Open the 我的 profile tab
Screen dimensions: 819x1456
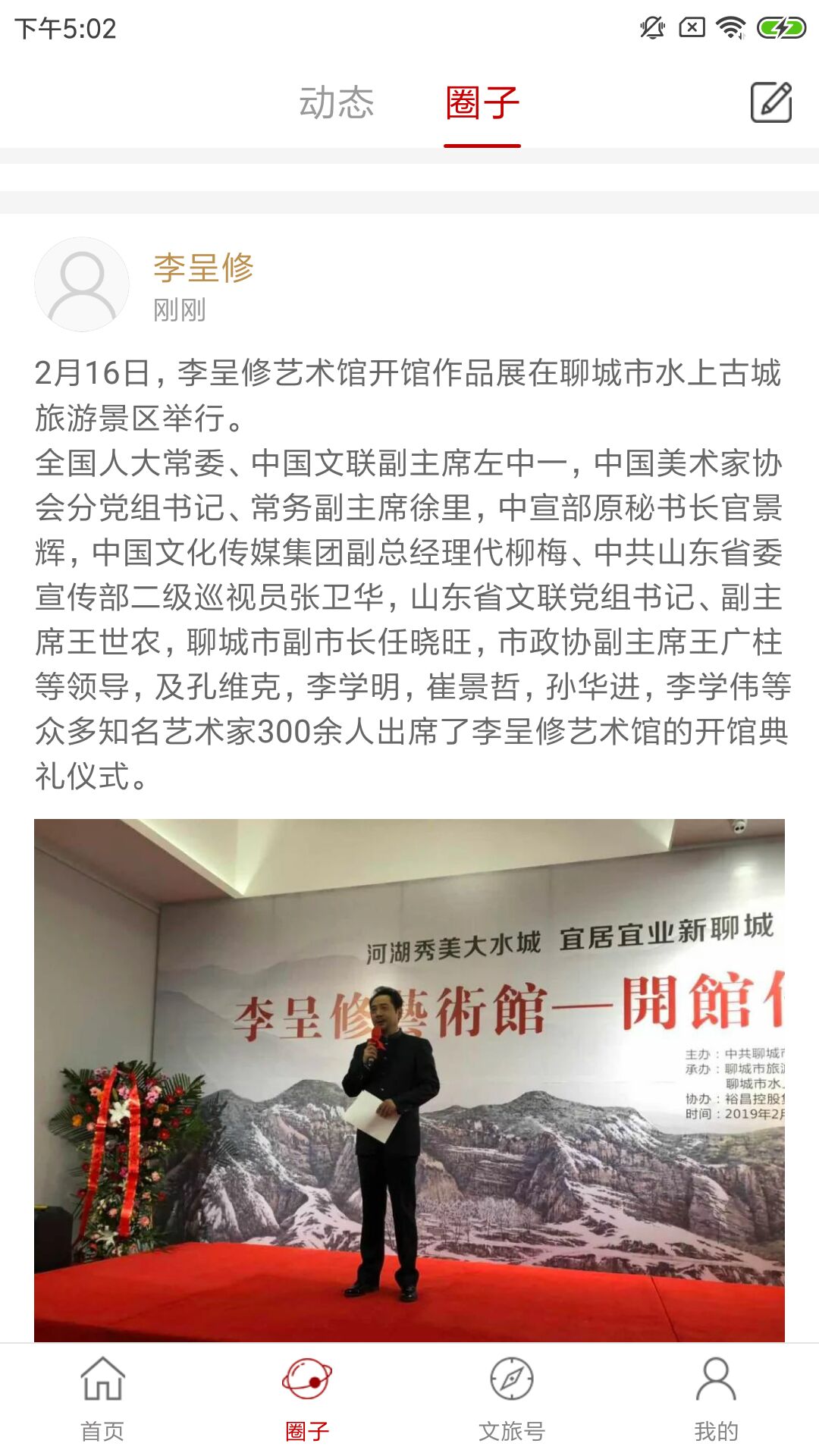pyautogui.click(x=716, y=1398)
